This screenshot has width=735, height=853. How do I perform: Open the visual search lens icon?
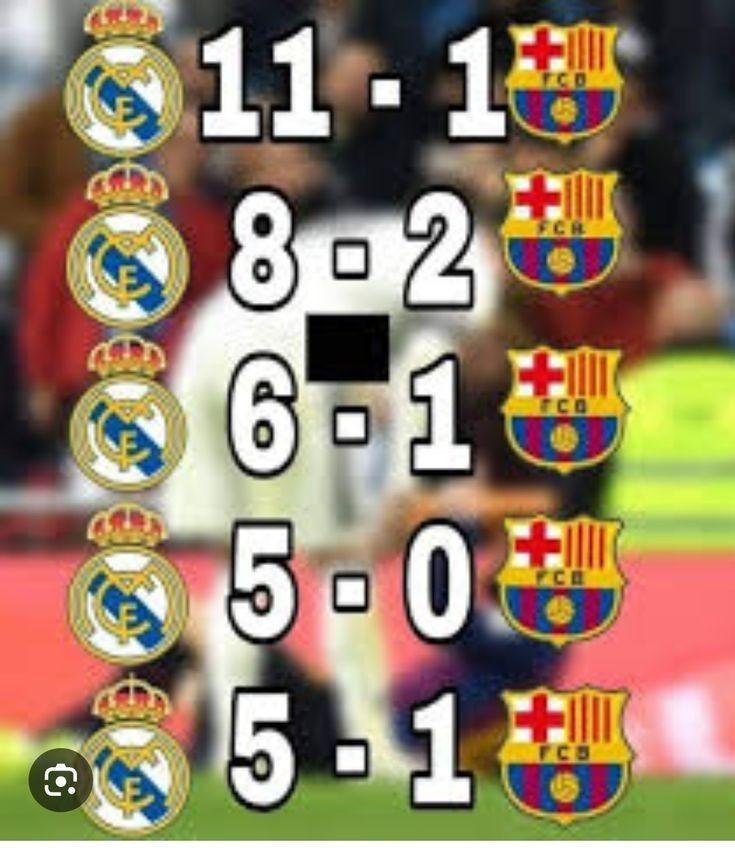(x=61, y=779)
